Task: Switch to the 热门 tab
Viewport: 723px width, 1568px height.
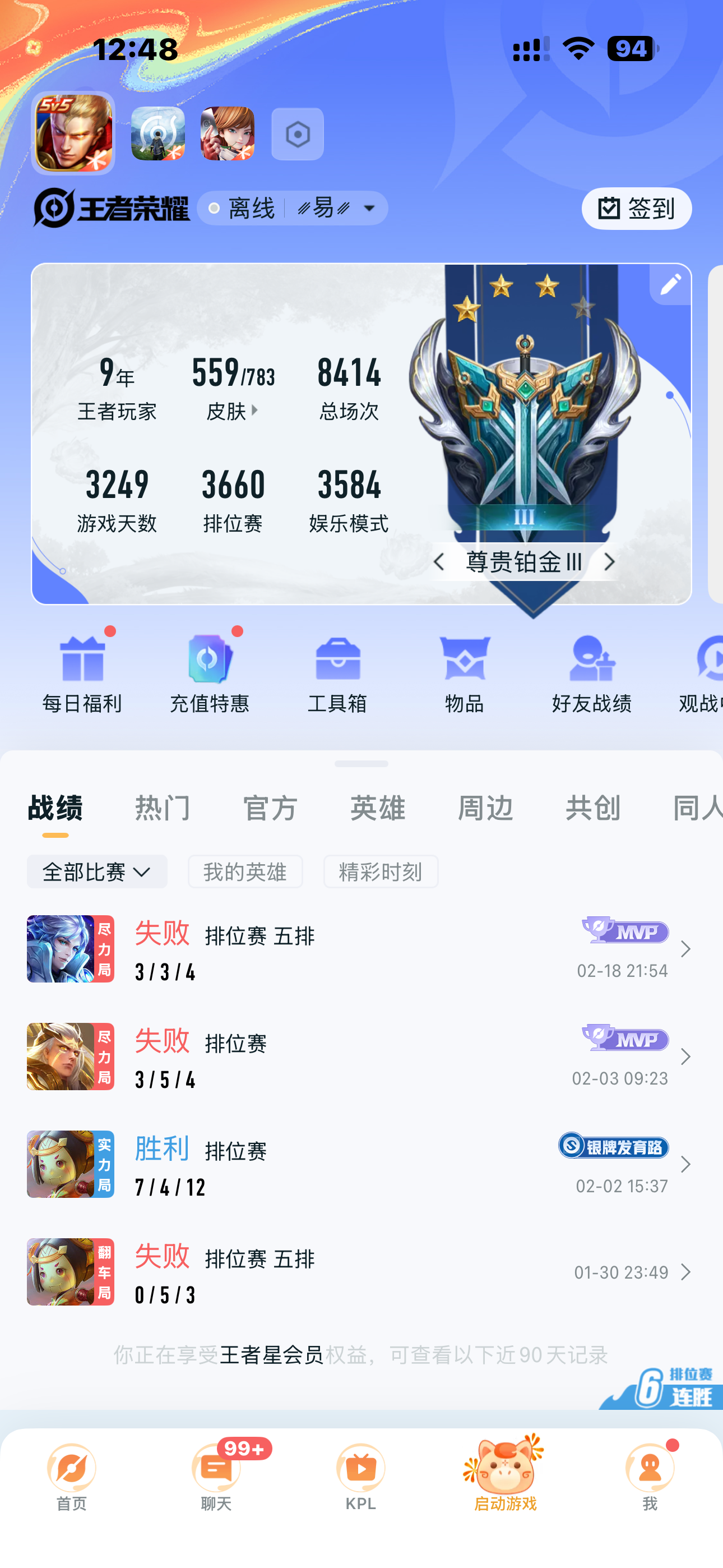Action: pos(163,808)
